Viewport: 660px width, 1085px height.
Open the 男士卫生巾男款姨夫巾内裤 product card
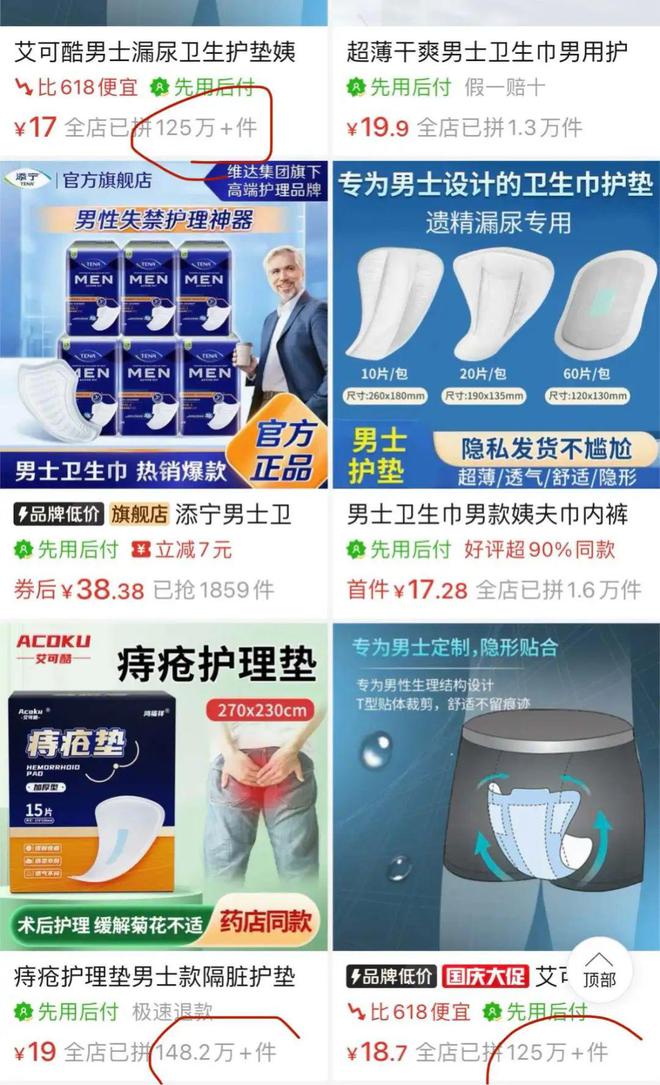[x=495, y=325]
